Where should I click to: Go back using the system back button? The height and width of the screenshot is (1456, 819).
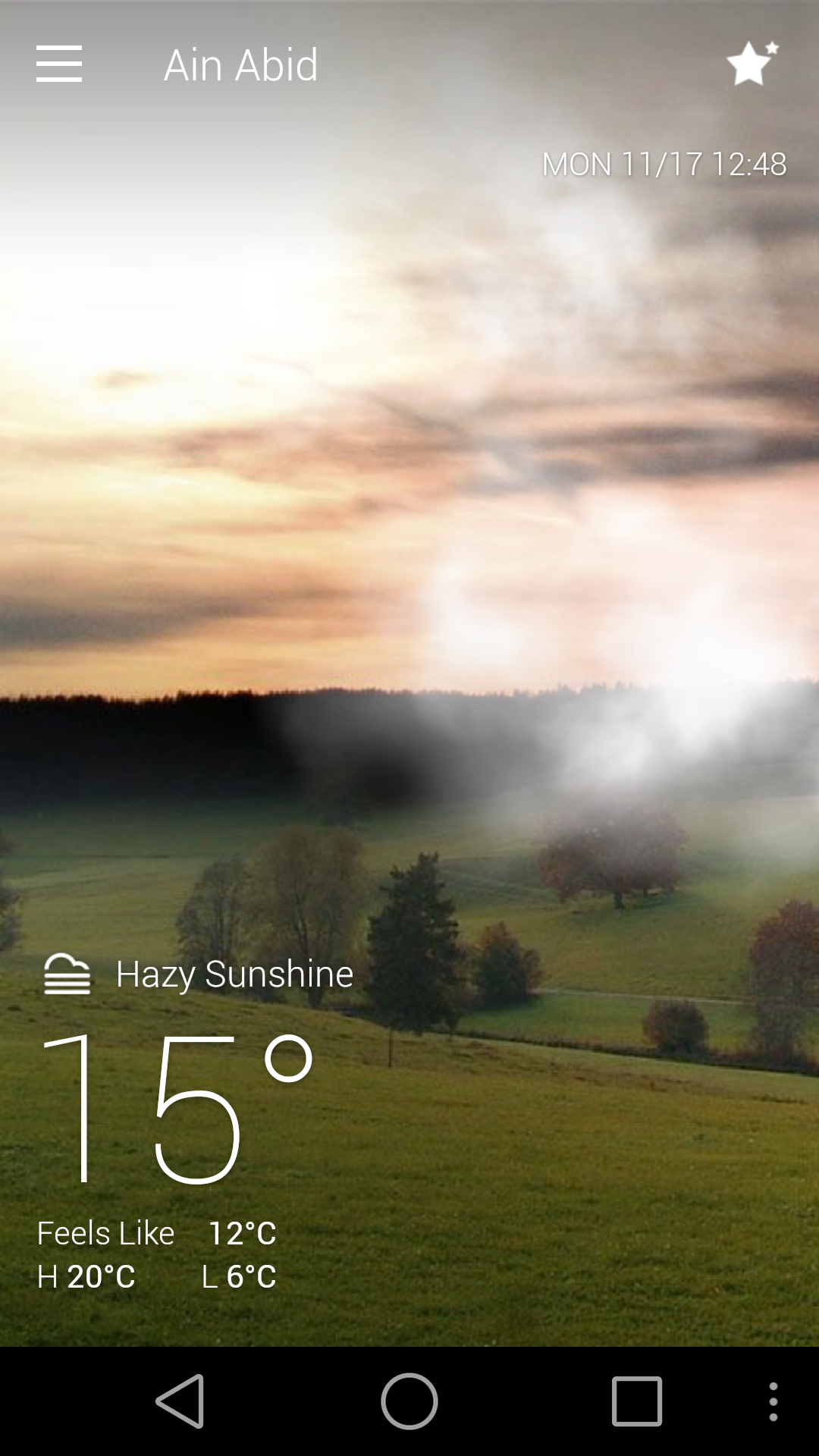(x=180, y=1401)
